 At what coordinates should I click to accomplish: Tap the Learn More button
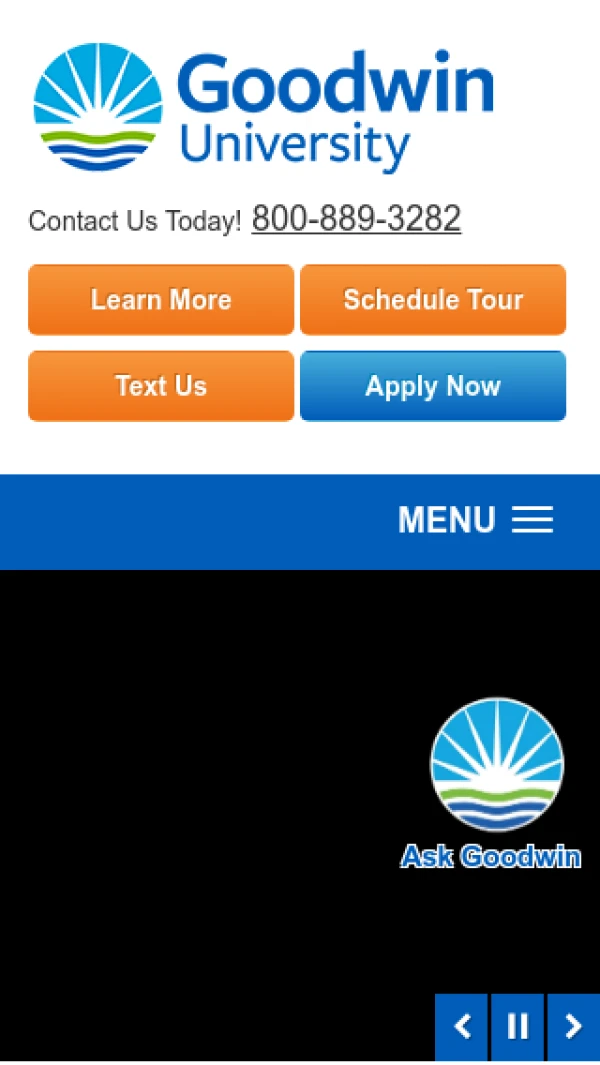pos(161,300)
